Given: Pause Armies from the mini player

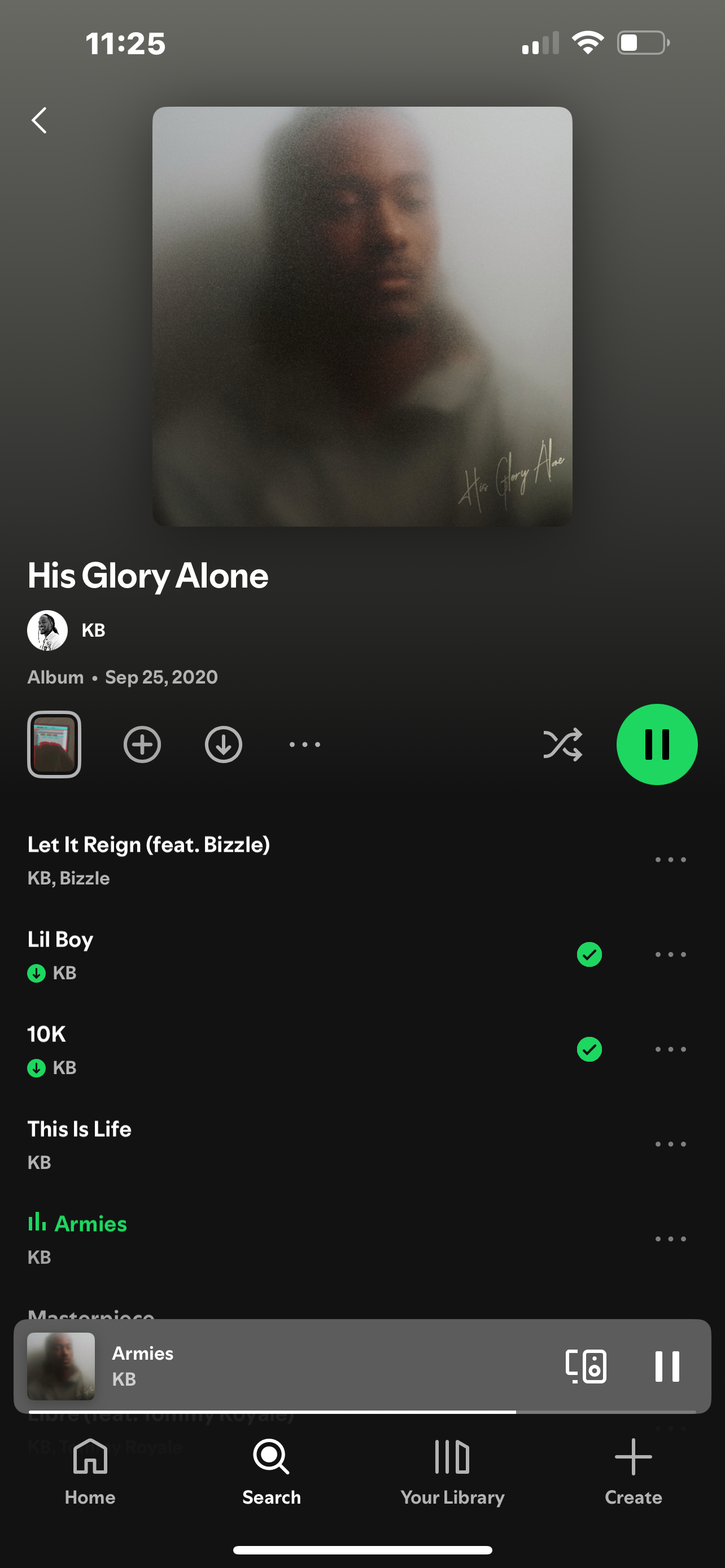Looking at the screenshot, I should pyautogui.click(x=667, y=1366).
